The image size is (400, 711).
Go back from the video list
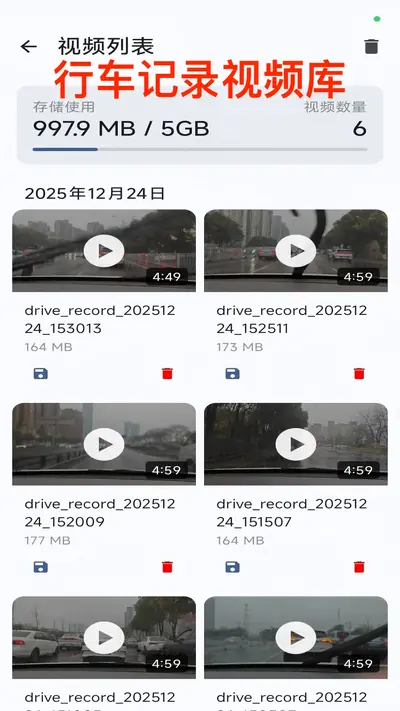[29, 46]
